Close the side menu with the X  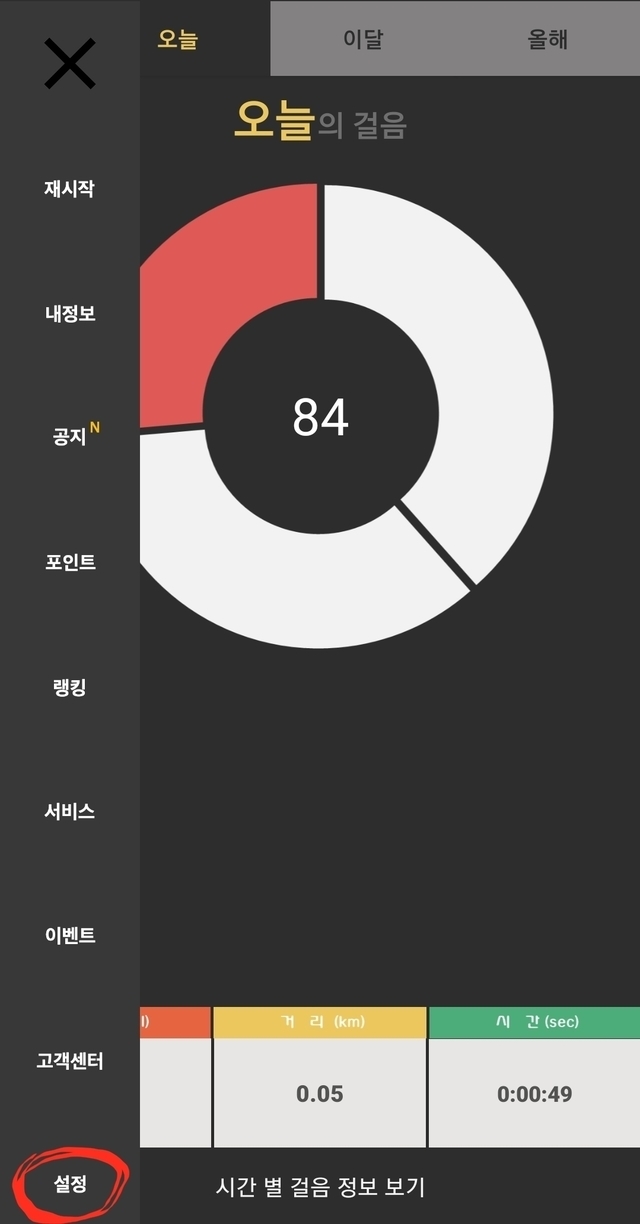70,63
